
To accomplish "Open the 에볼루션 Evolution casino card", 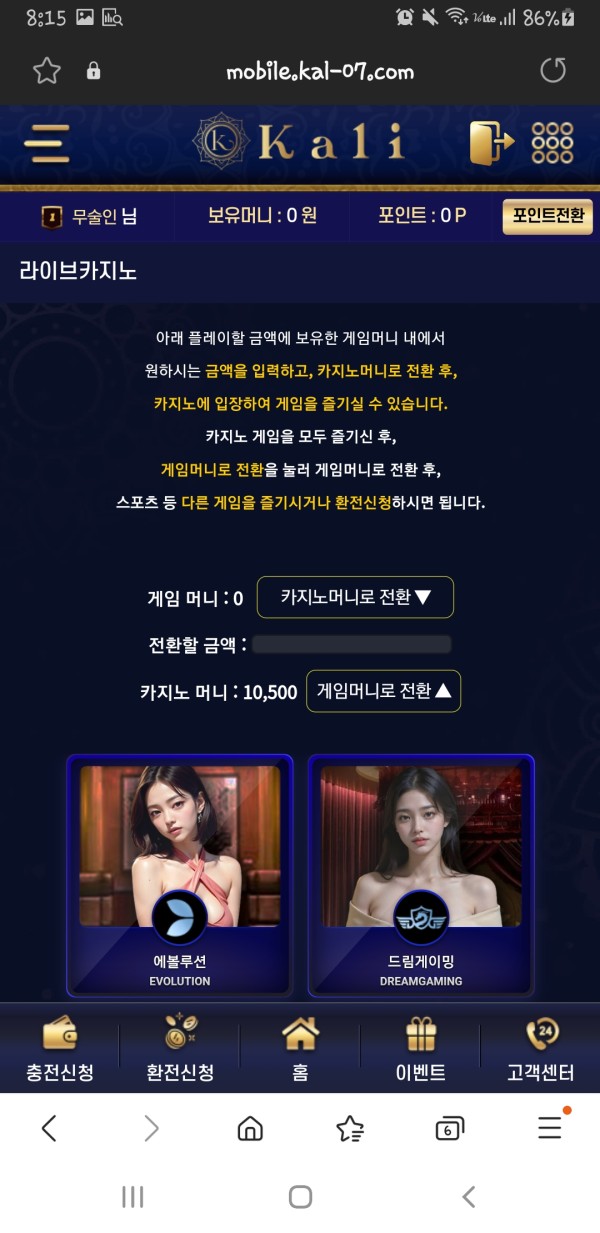I will click(x=180, y=875).
